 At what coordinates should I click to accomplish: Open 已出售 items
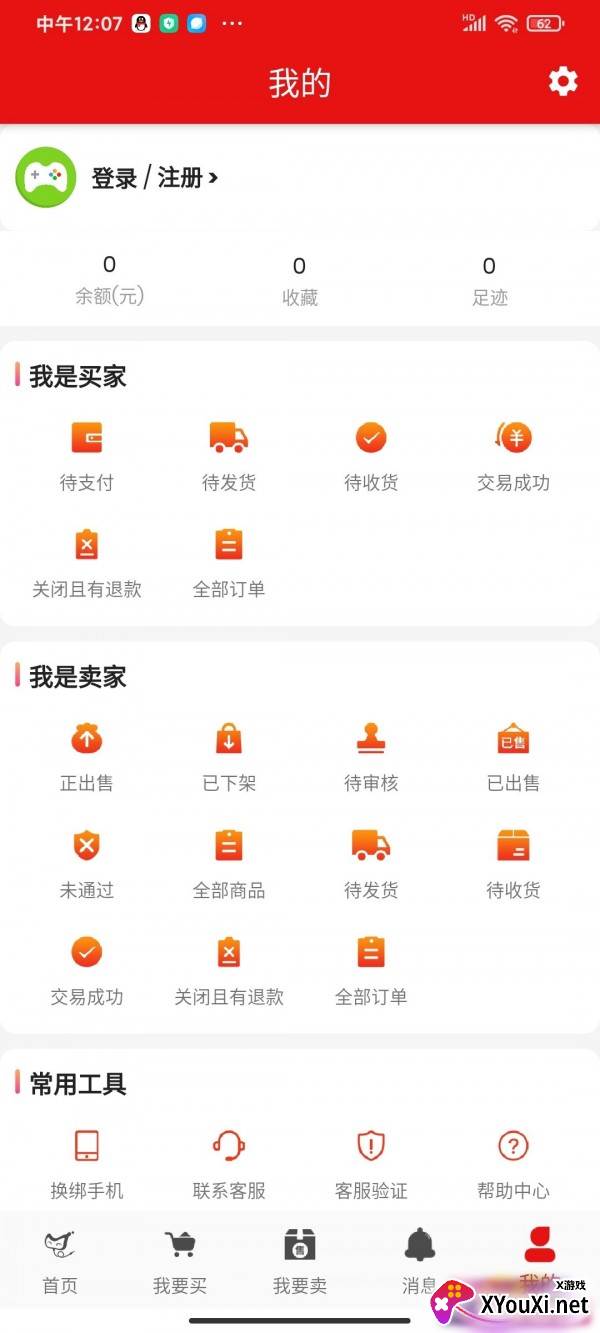coord(513,755)
